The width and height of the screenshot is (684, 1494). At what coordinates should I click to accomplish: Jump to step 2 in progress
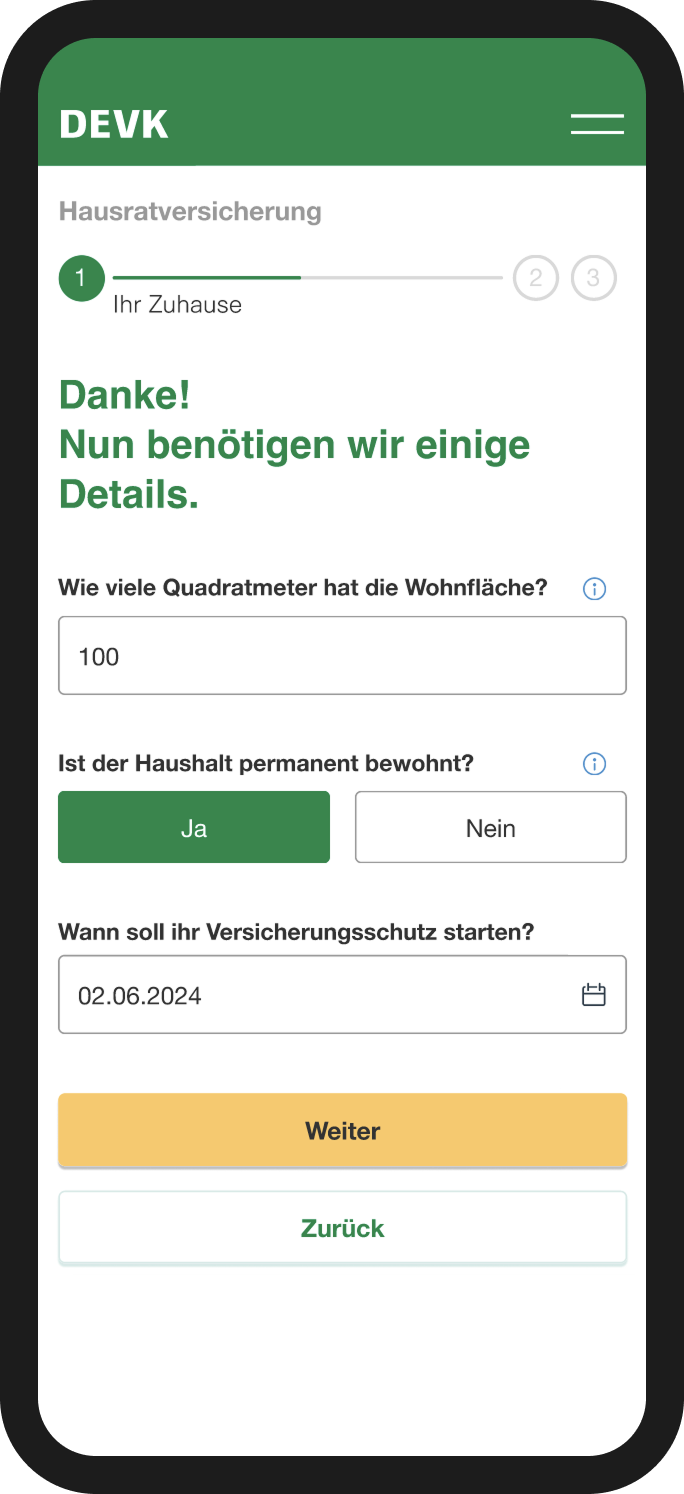point(536,278)
